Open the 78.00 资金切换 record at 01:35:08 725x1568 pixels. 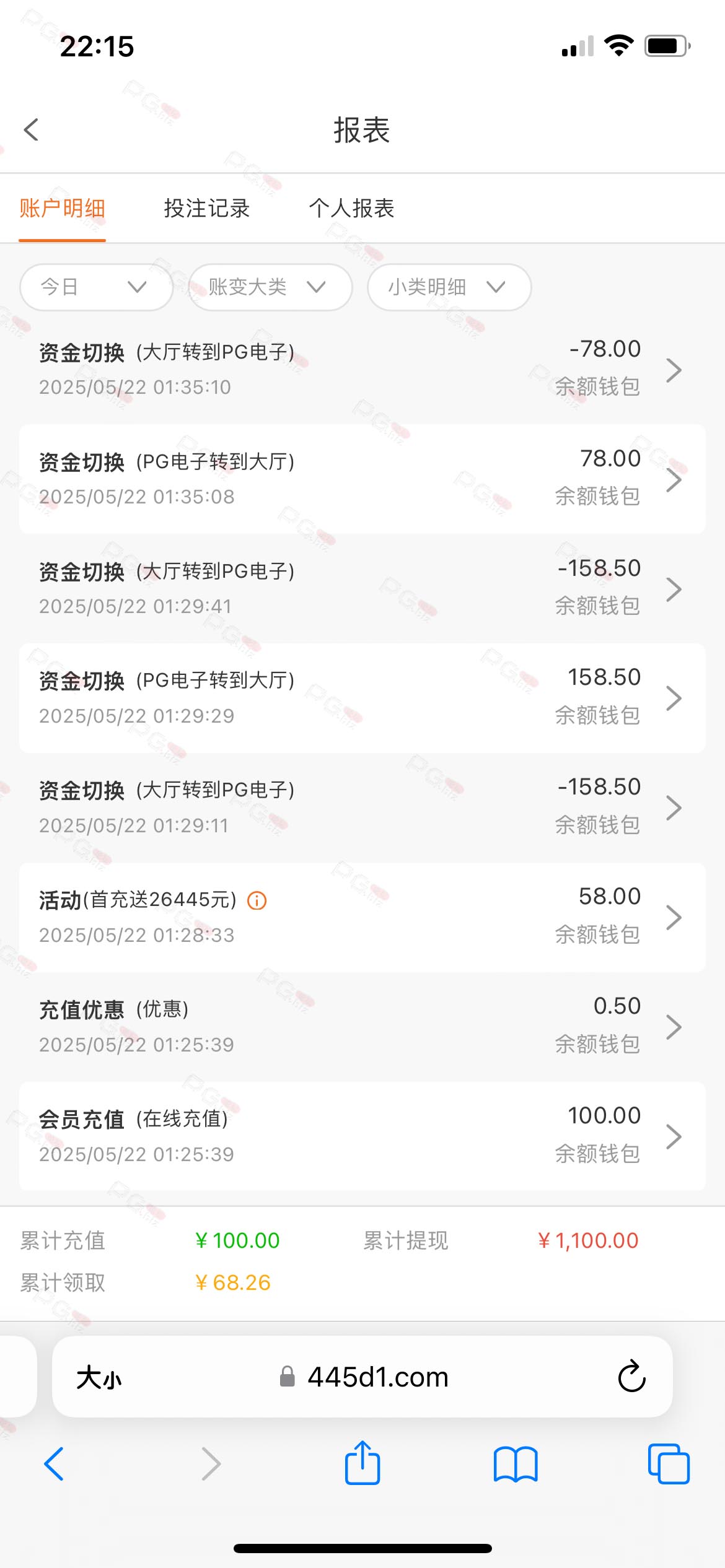click(362, 479)
